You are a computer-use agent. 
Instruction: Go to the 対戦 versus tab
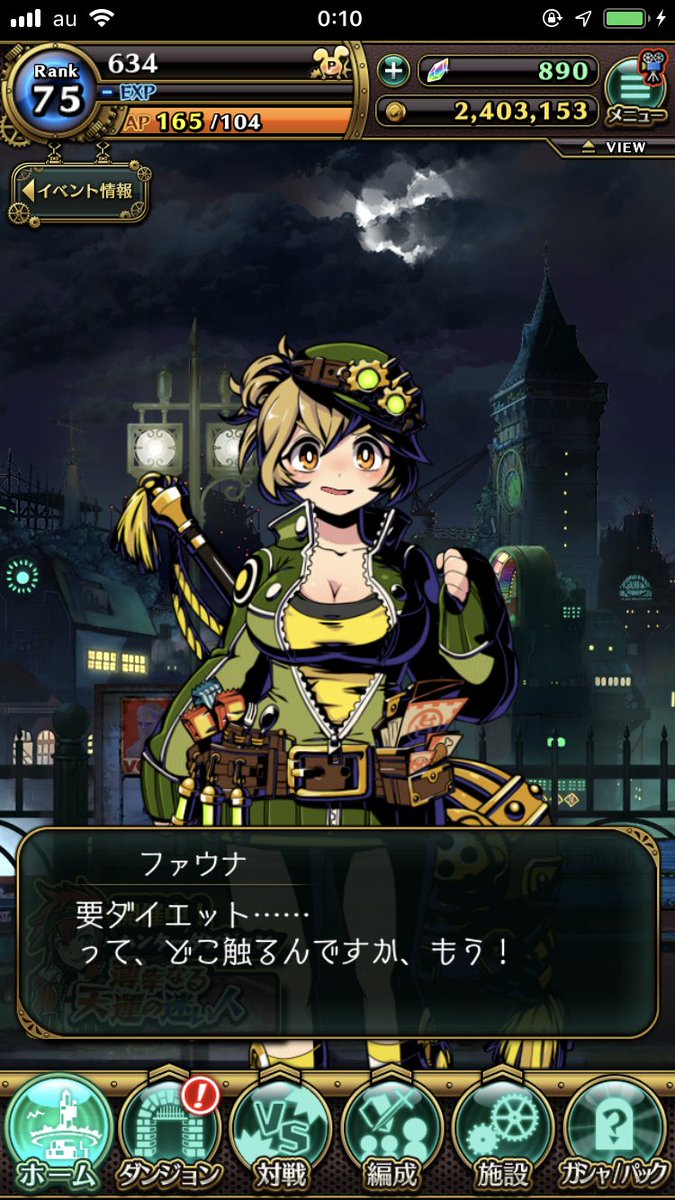pos(280,1135)
